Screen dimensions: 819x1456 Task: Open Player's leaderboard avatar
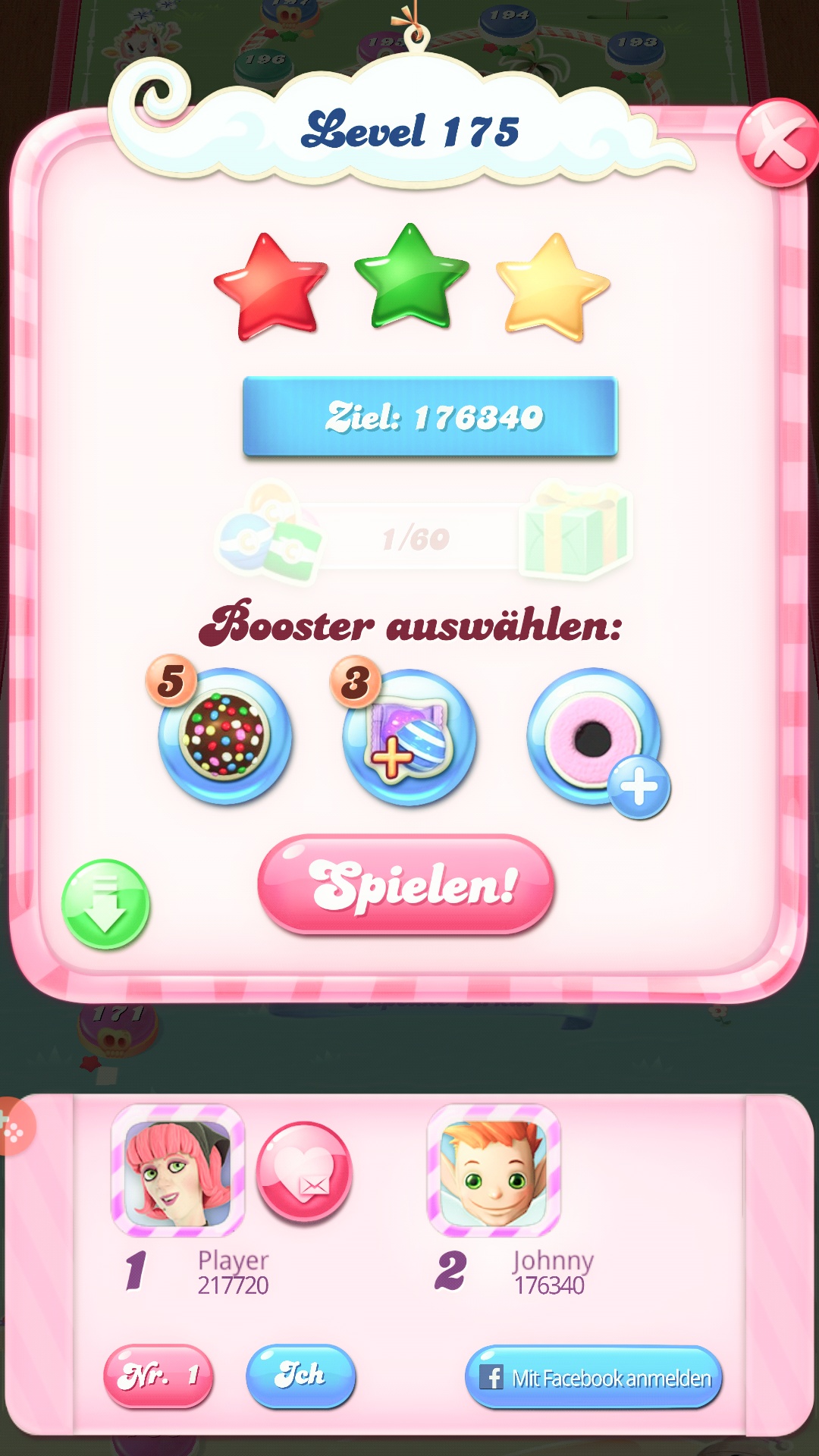click(x=178, y=1172)
